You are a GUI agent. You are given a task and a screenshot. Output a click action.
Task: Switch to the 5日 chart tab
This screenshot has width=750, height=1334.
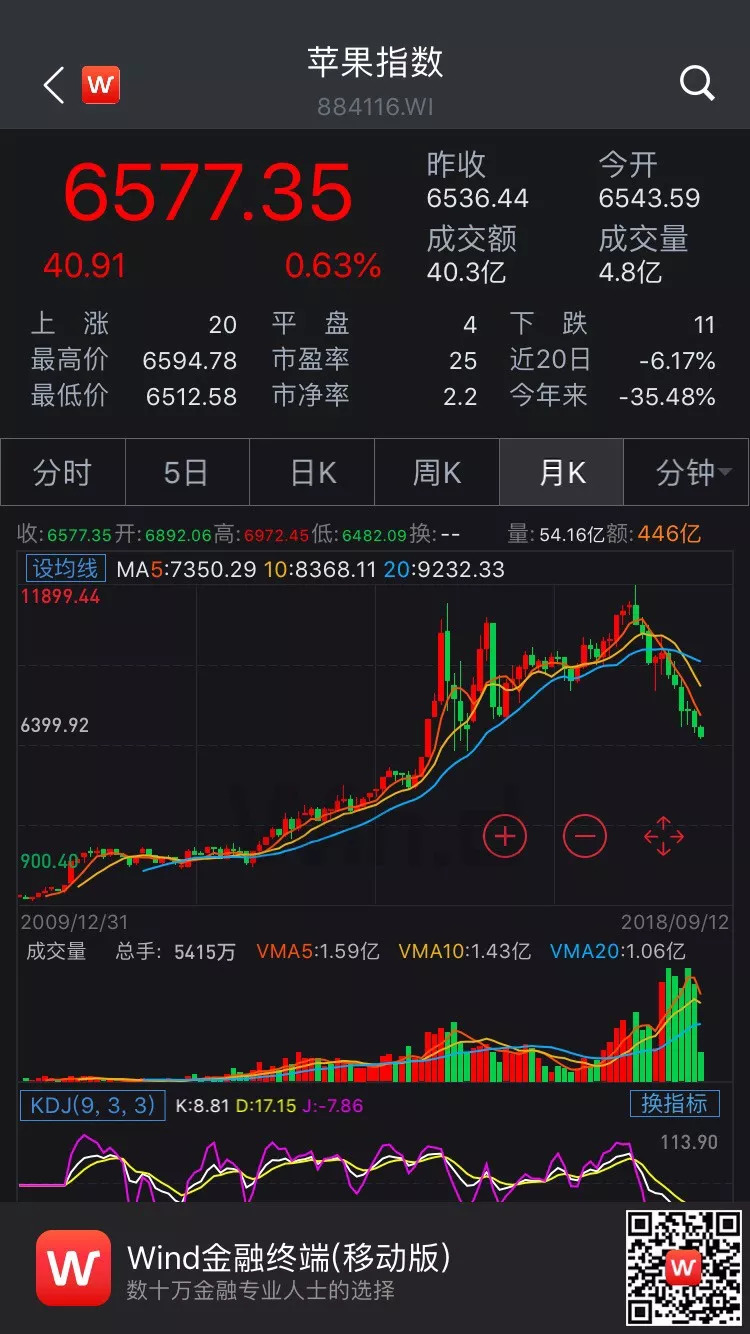click(186, 472)
